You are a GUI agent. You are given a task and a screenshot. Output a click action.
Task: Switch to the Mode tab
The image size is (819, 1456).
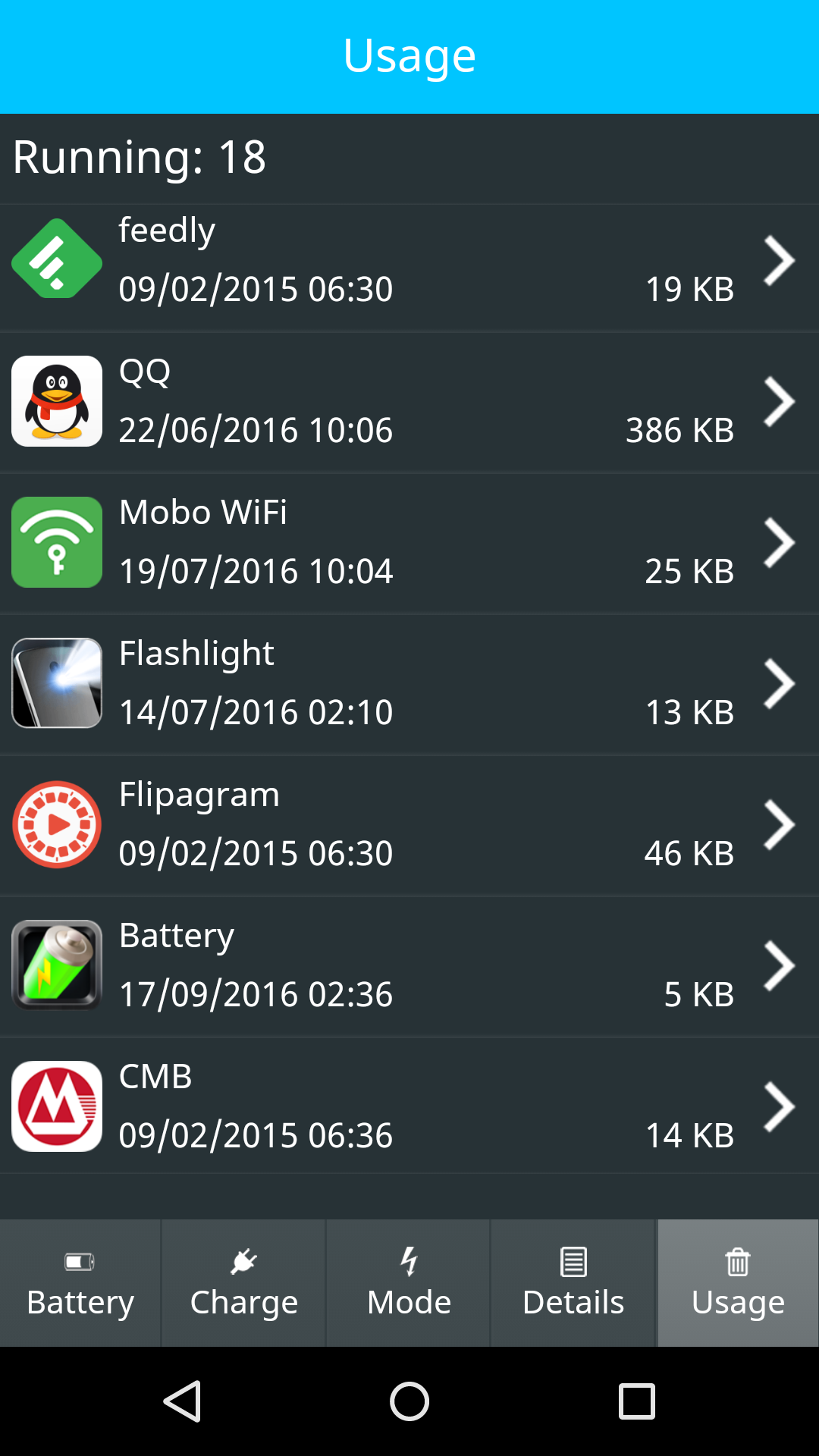(x=409, y=1283)
